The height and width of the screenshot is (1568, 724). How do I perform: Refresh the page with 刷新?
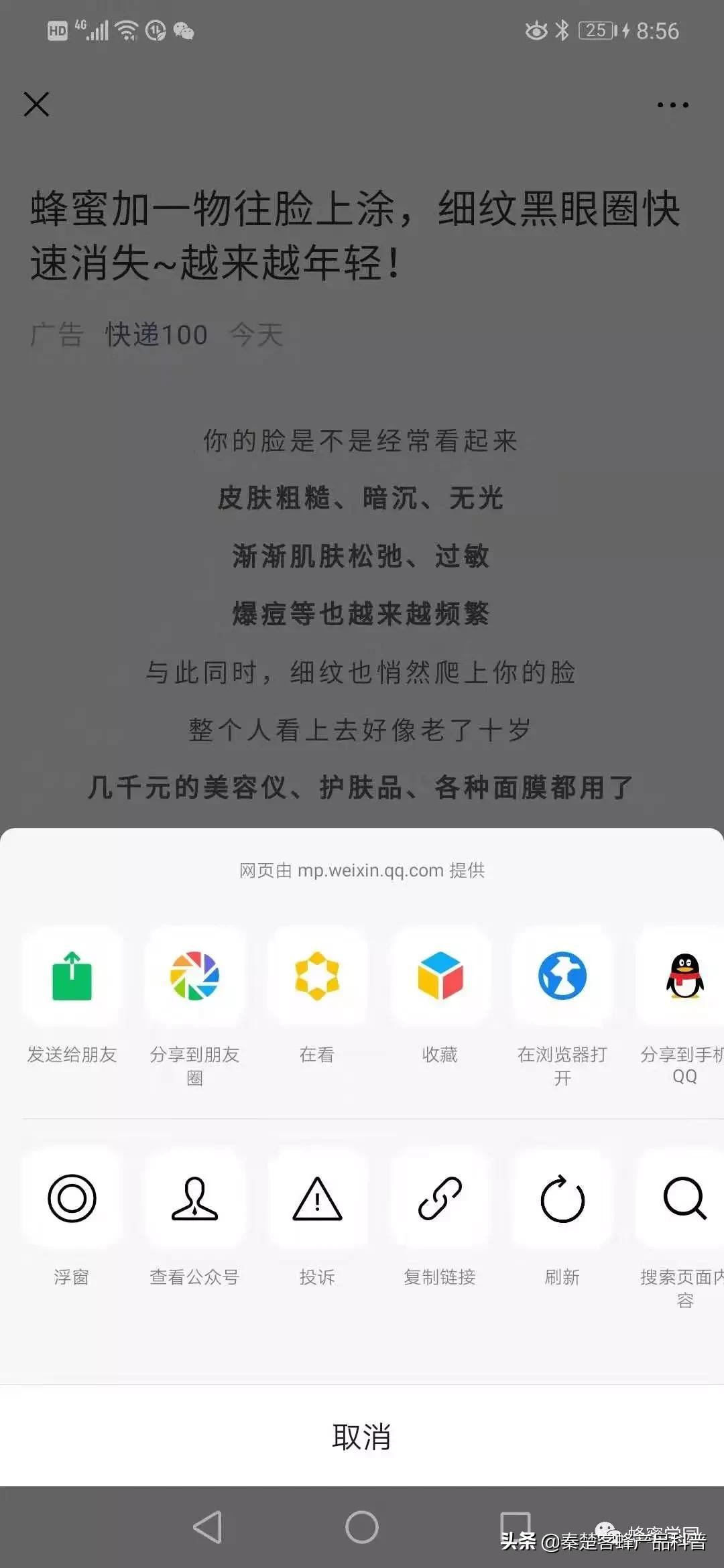coord(562,1199)
